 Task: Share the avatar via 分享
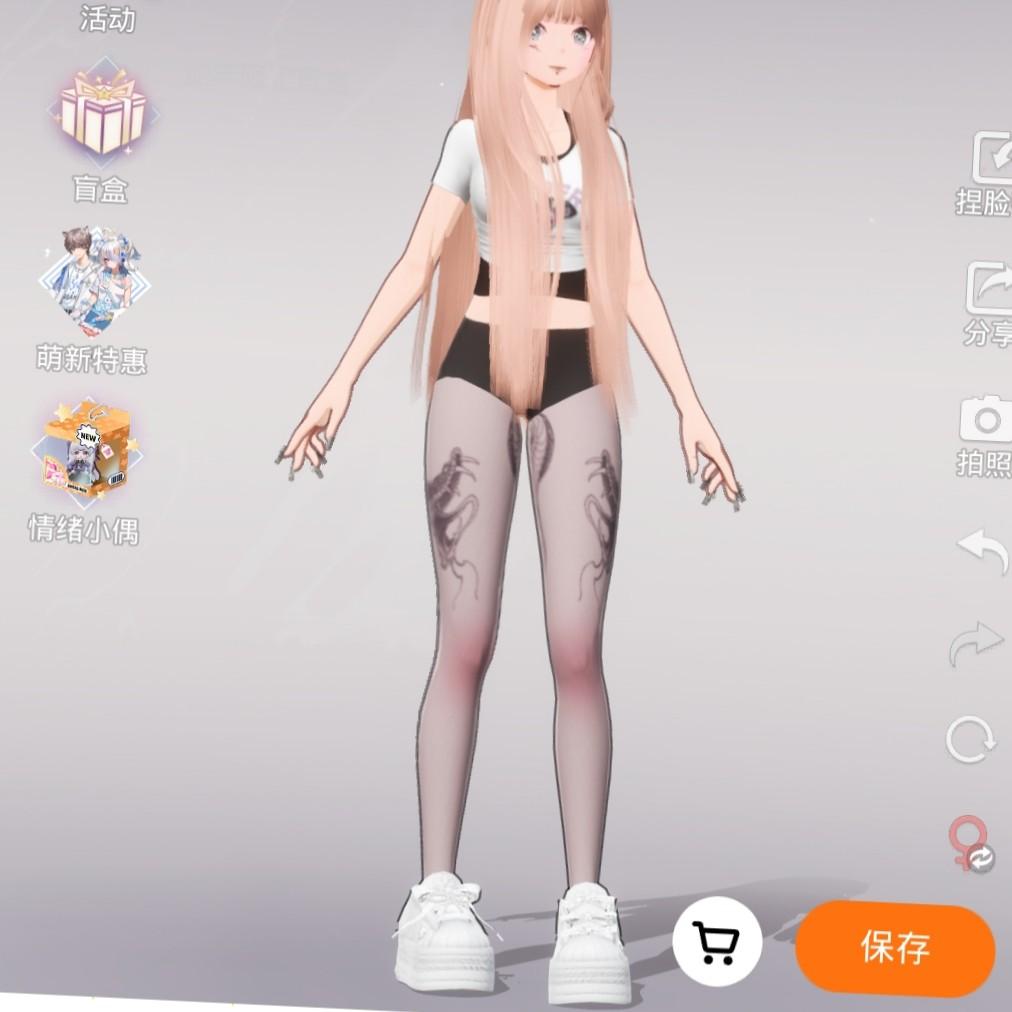point(988,300)
